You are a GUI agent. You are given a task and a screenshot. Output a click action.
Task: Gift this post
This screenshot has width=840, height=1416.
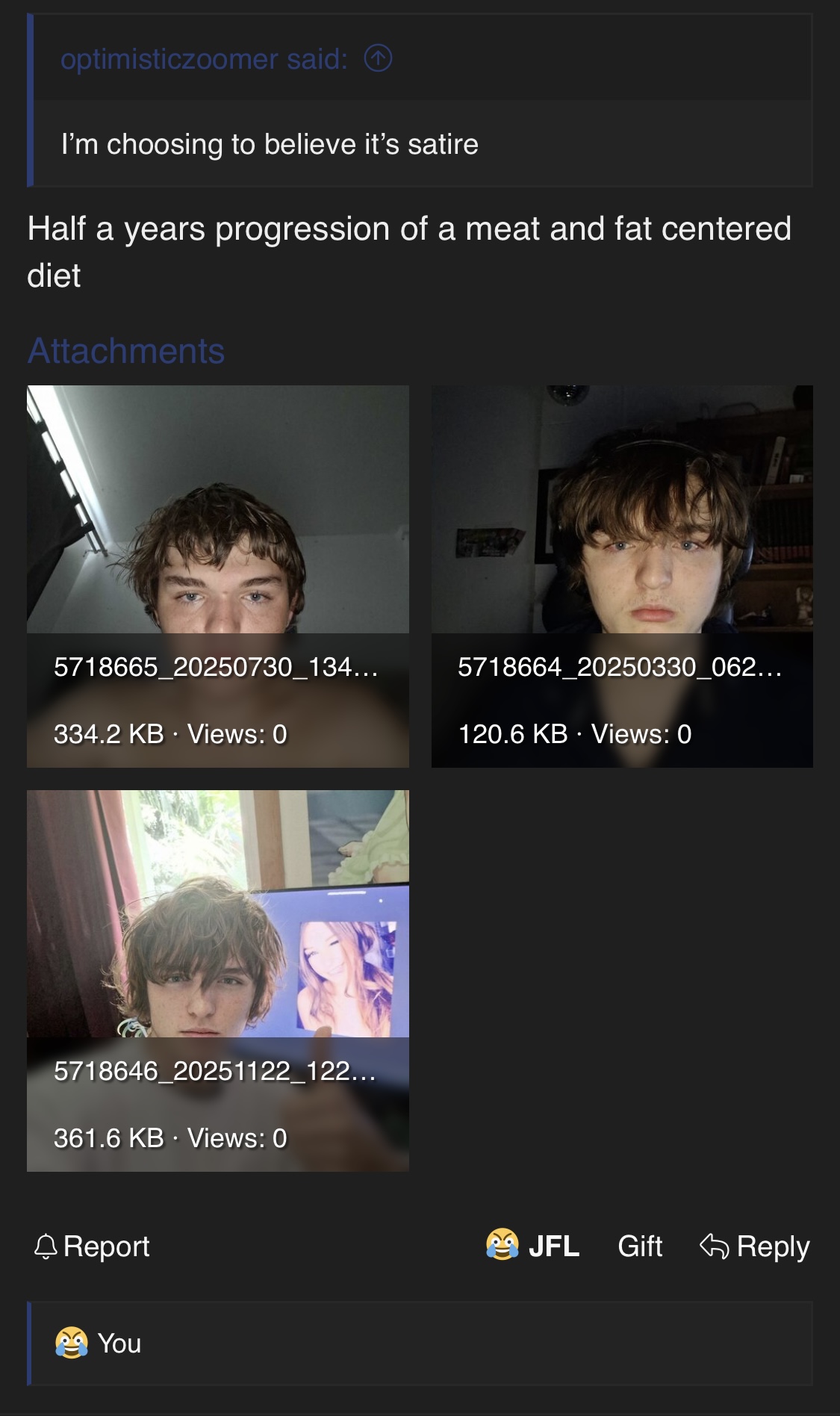640,1246
